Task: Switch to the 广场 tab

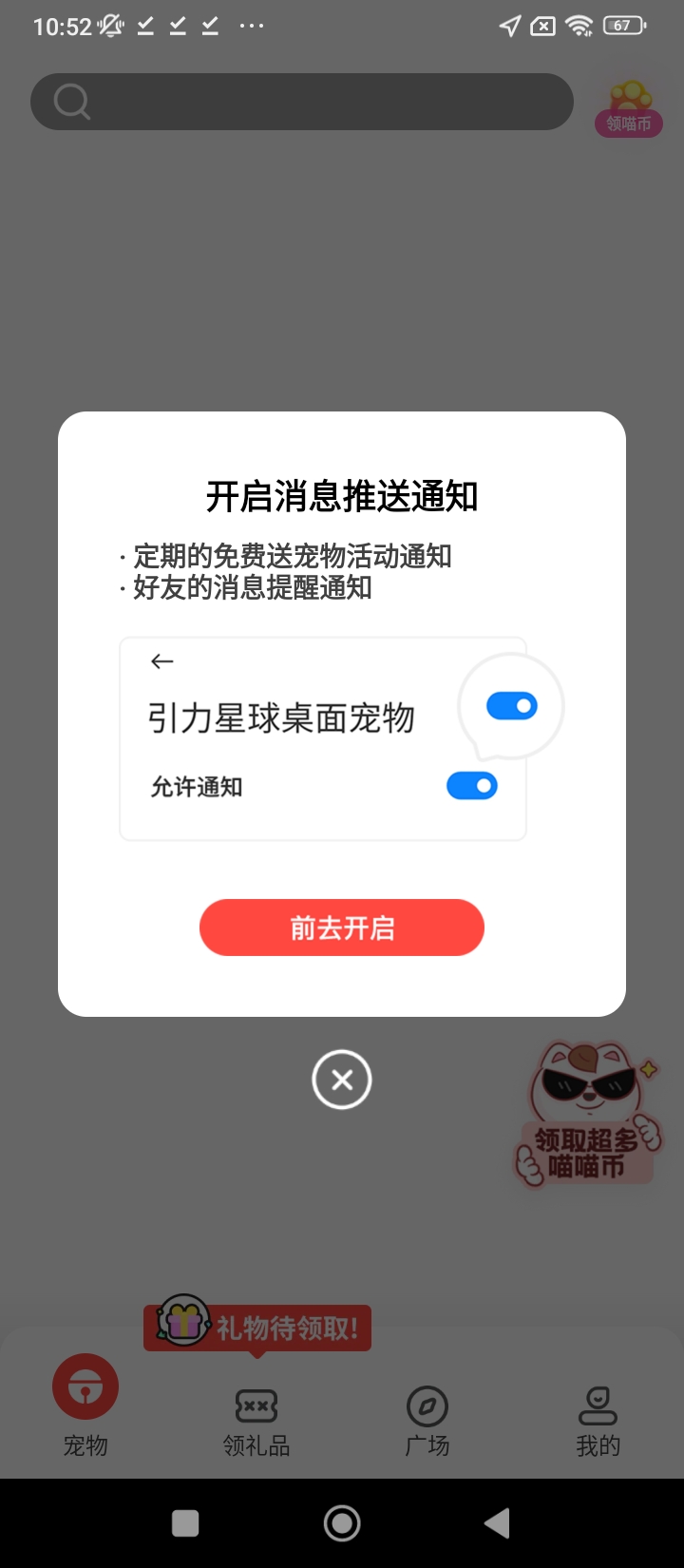Action: pyautogui.click(x=427, y=1421)
